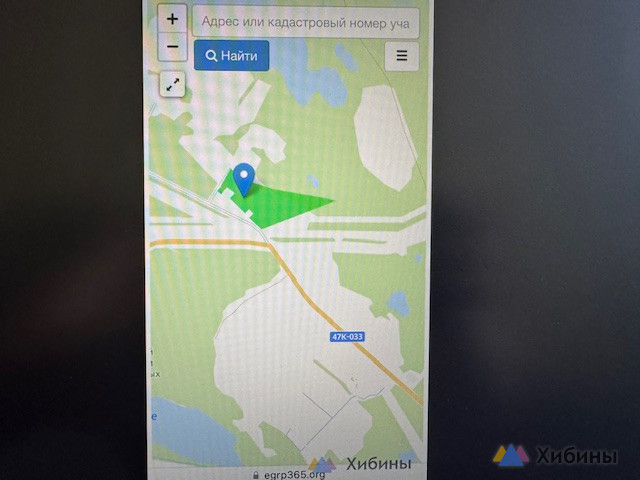Viewport: 640px width, 480px height.
Task: Zoom in on the map
Action: pyautogui.click(x=172, y=19)
